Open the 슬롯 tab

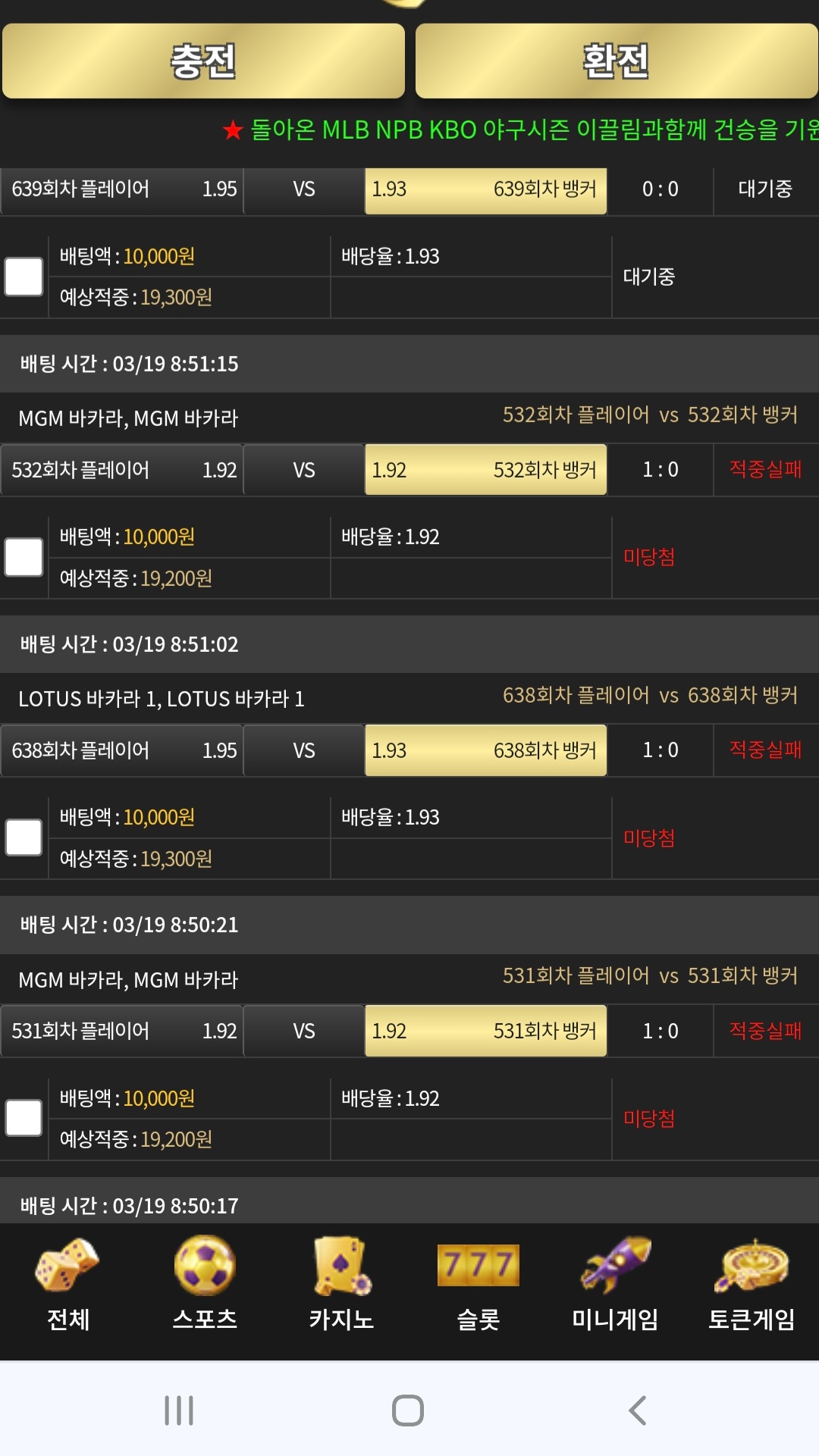(x=479, y=1285)
